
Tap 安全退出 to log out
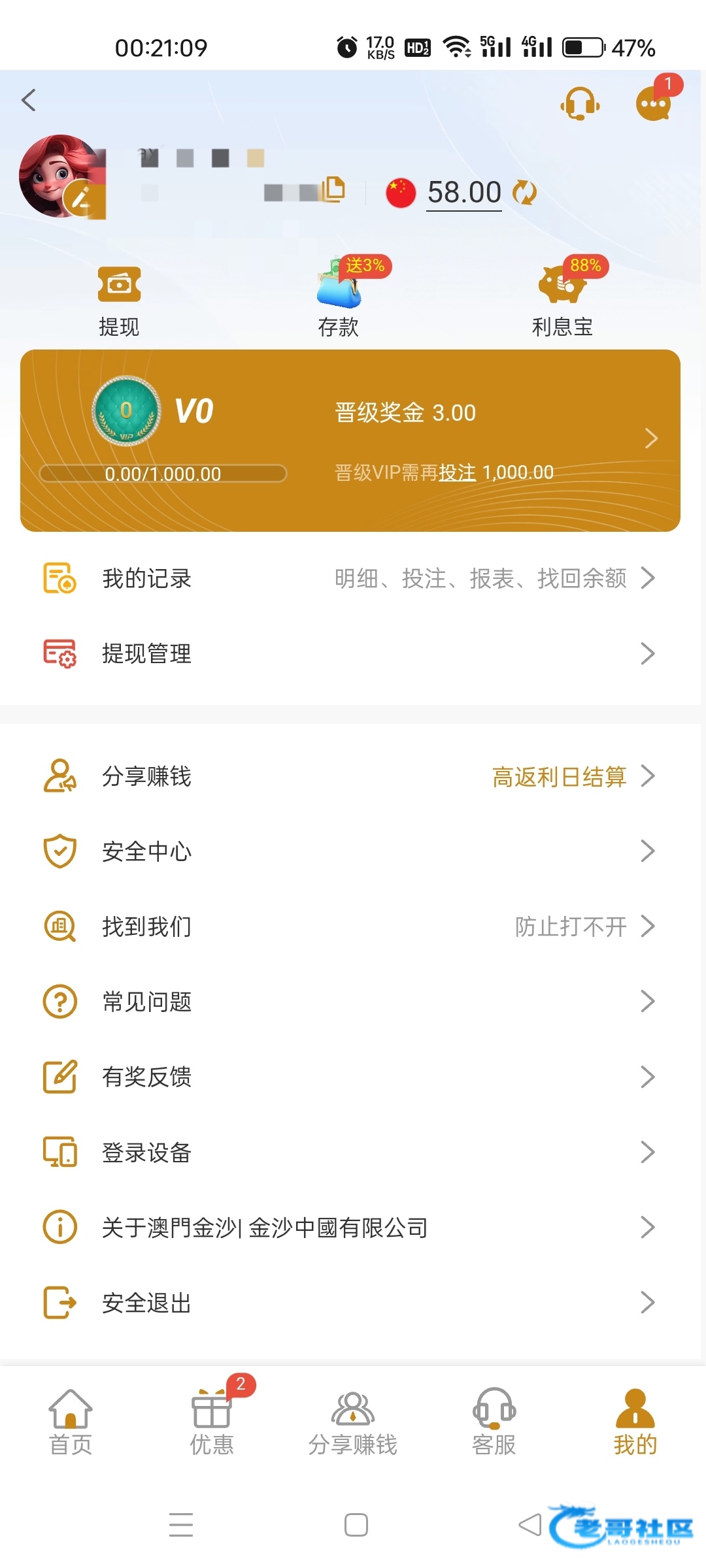coord(350,1303)
